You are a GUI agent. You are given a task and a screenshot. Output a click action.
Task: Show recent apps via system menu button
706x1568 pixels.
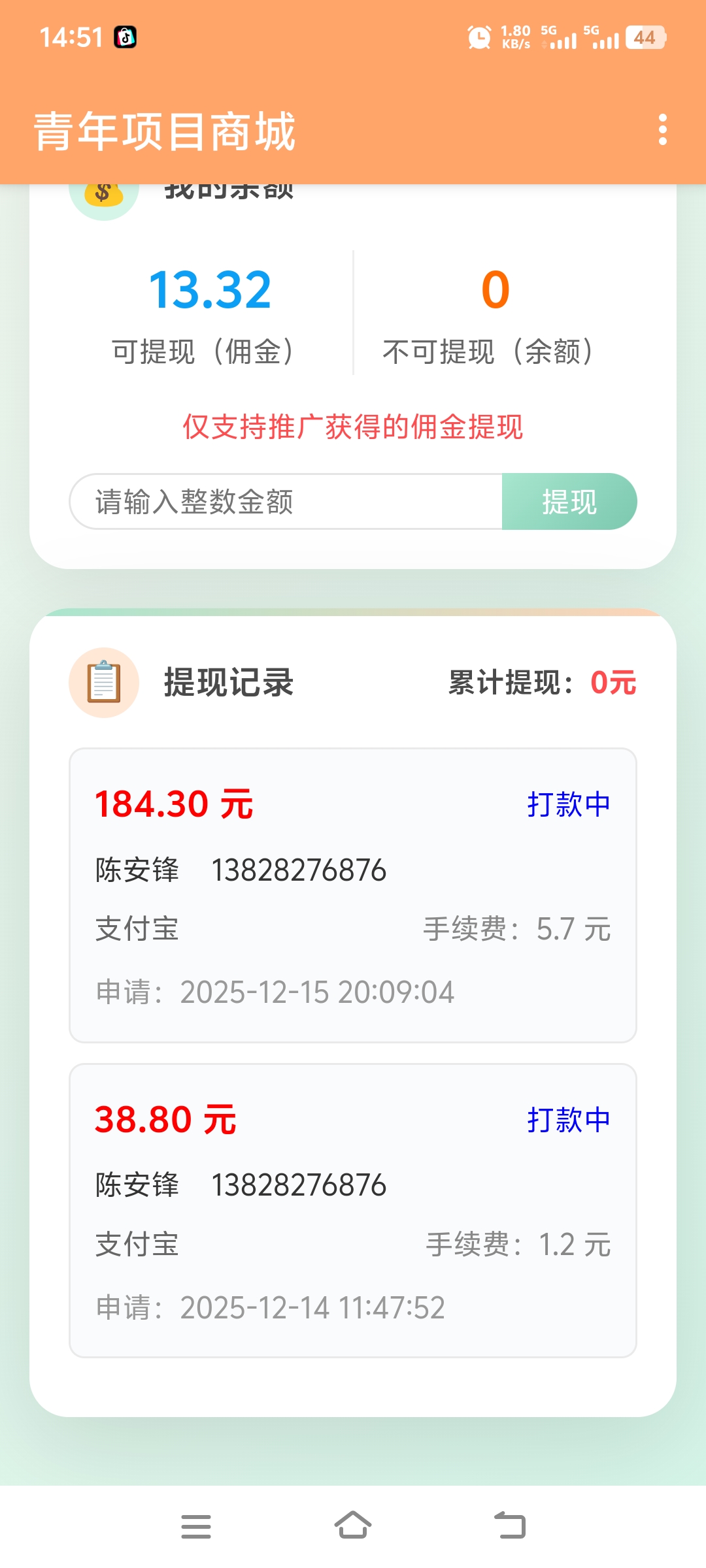pyautogui.click(x=195, y=1526)
